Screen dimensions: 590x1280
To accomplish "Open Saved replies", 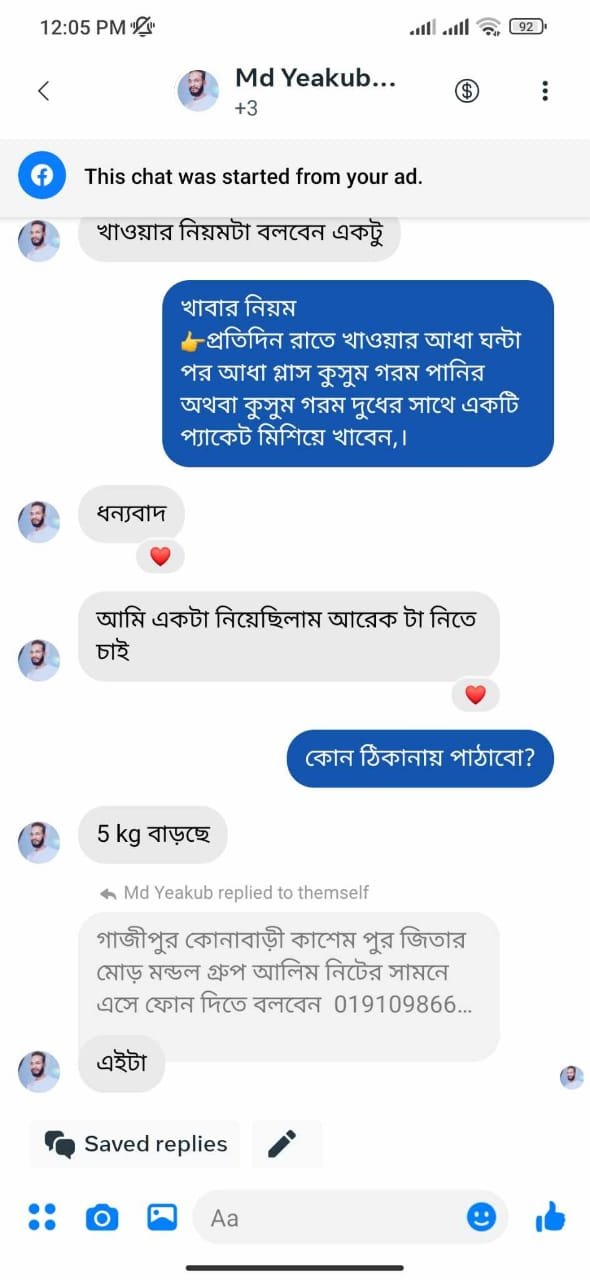I will pos(135,1144).
